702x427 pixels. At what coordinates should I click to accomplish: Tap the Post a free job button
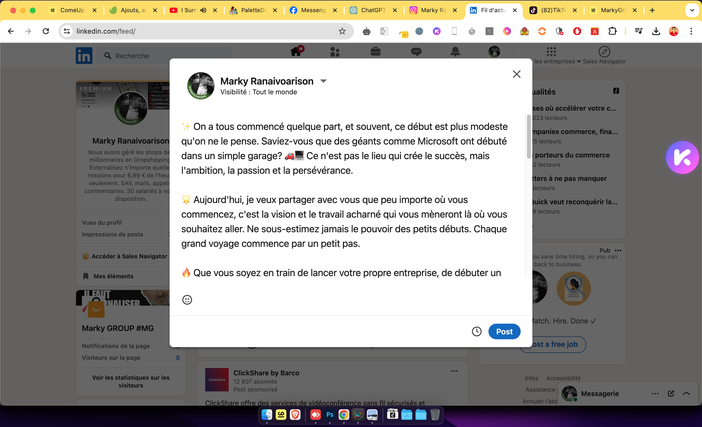[x=551, y=344]
